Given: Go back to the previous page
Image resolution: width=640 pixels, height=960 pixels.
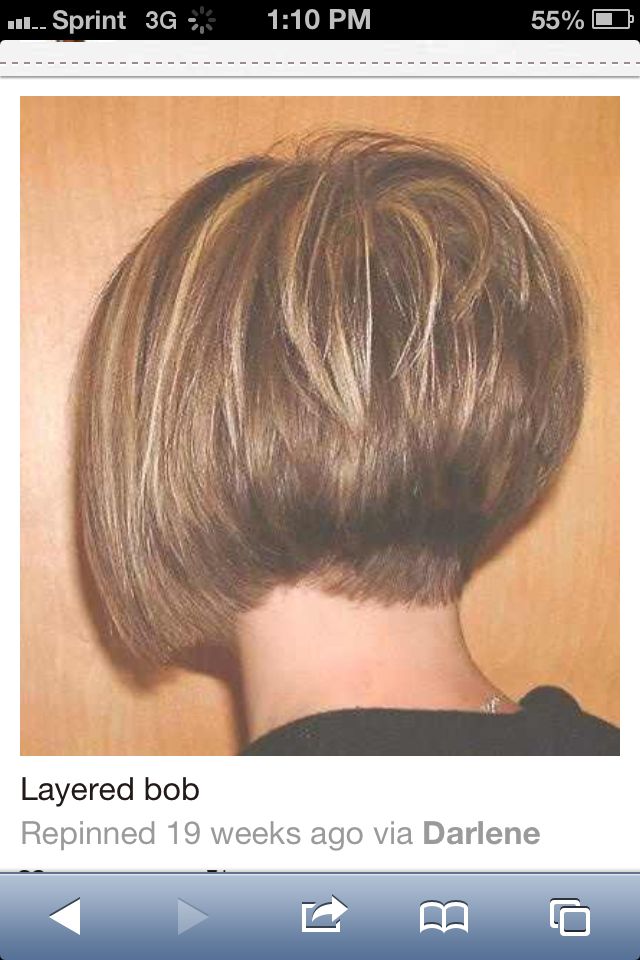Looking at the screenshot, I should [65, 916].
